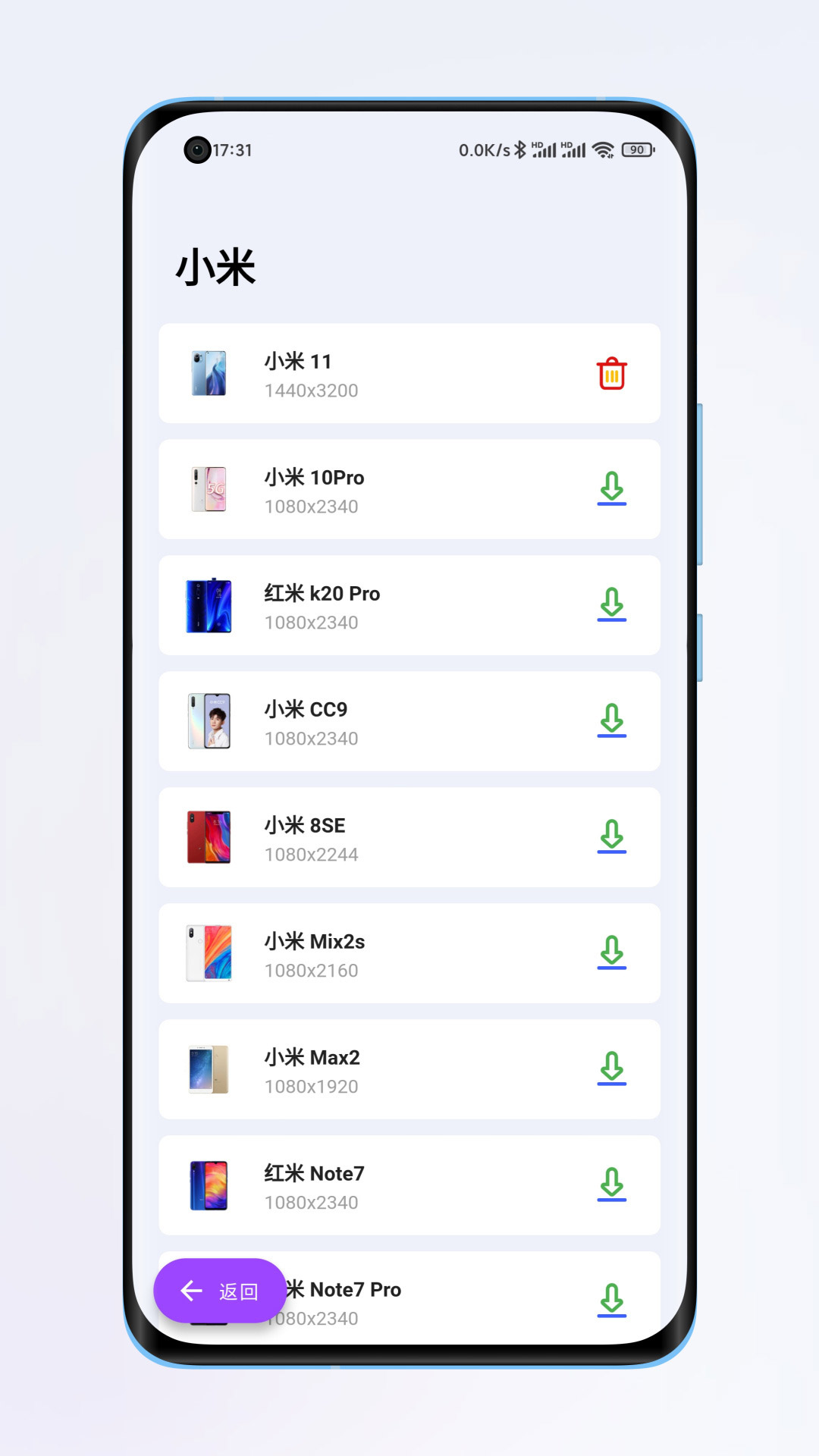This screenshot has width=819, height=1456.
Task: Open the 小米 8SE list entry
Action: (x=409, y=837)
